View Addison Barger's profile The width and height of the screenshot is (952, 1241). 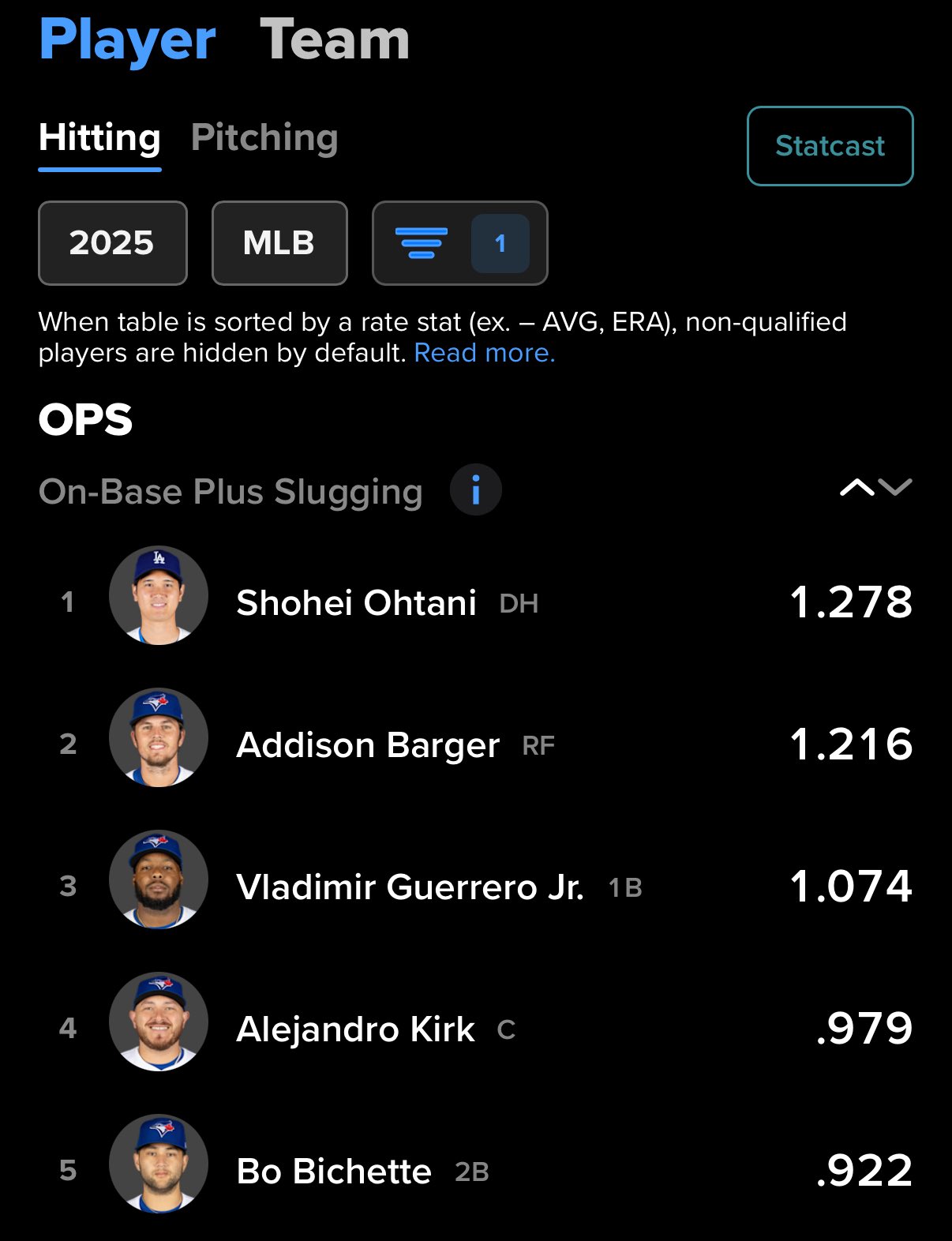368,745
